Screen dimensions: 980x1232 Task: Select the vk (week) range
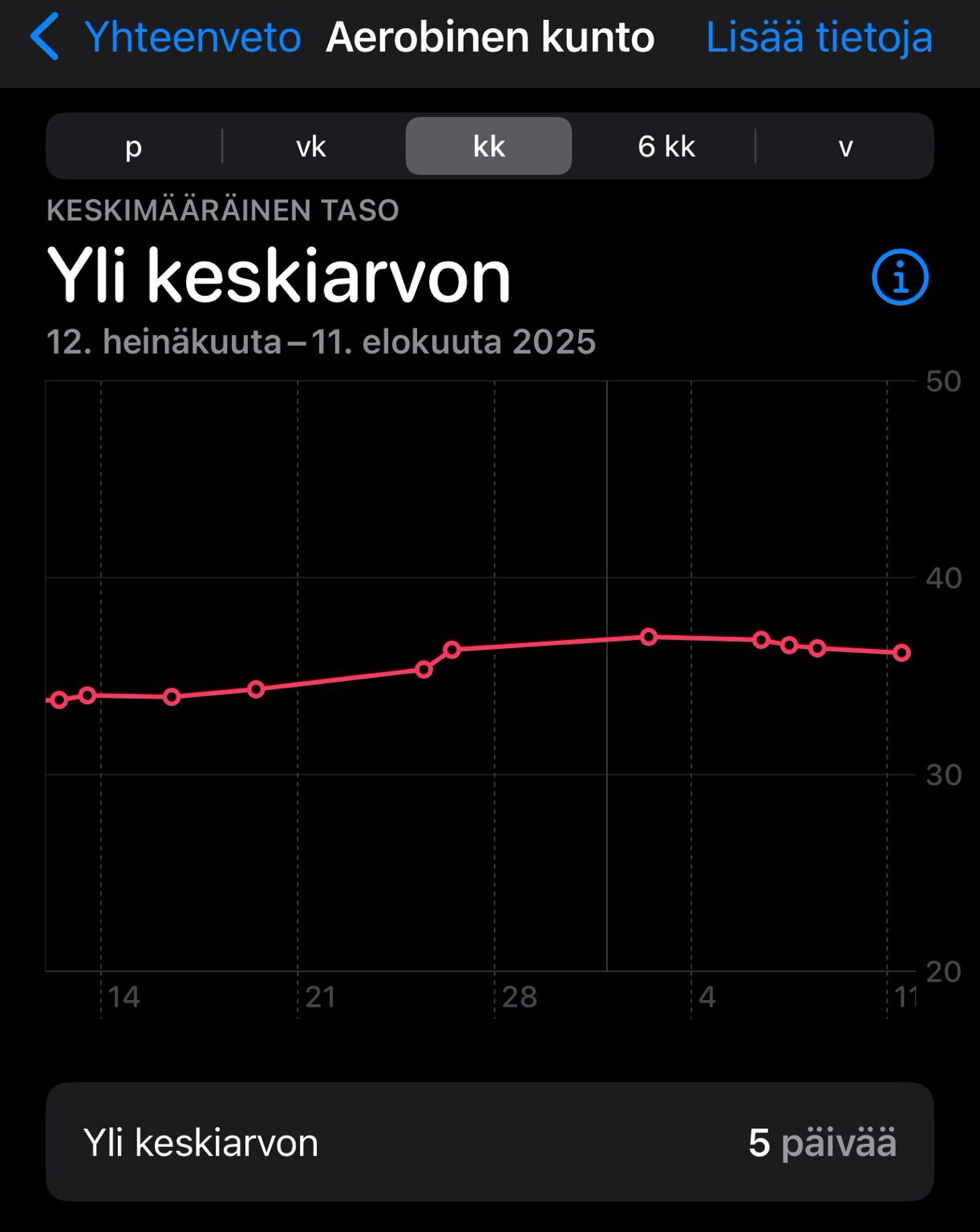click(311, 146)
